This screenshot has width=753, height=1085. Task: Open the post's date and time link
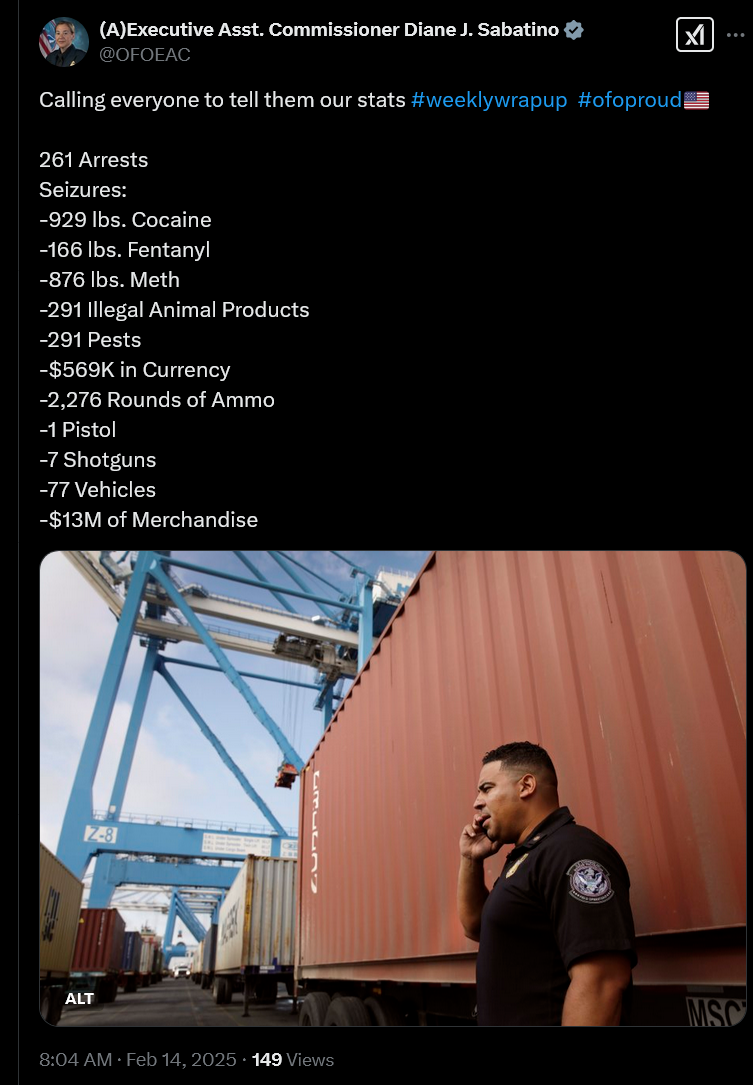point(138,1059)
